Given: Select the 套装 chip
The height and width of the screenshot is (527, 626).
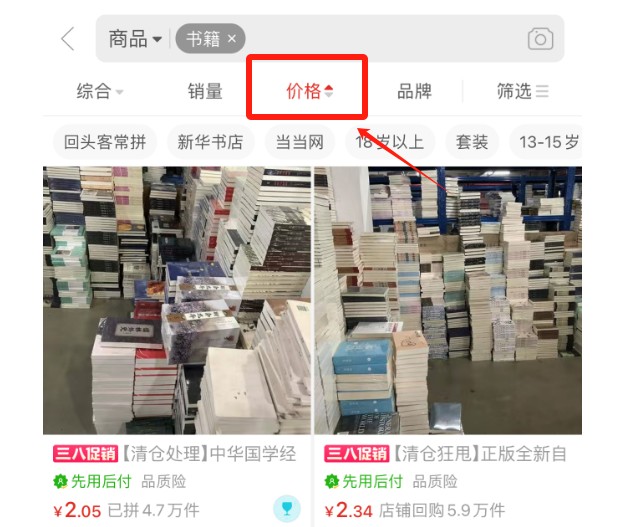Looking at the screenshot, I should [472, 142].
